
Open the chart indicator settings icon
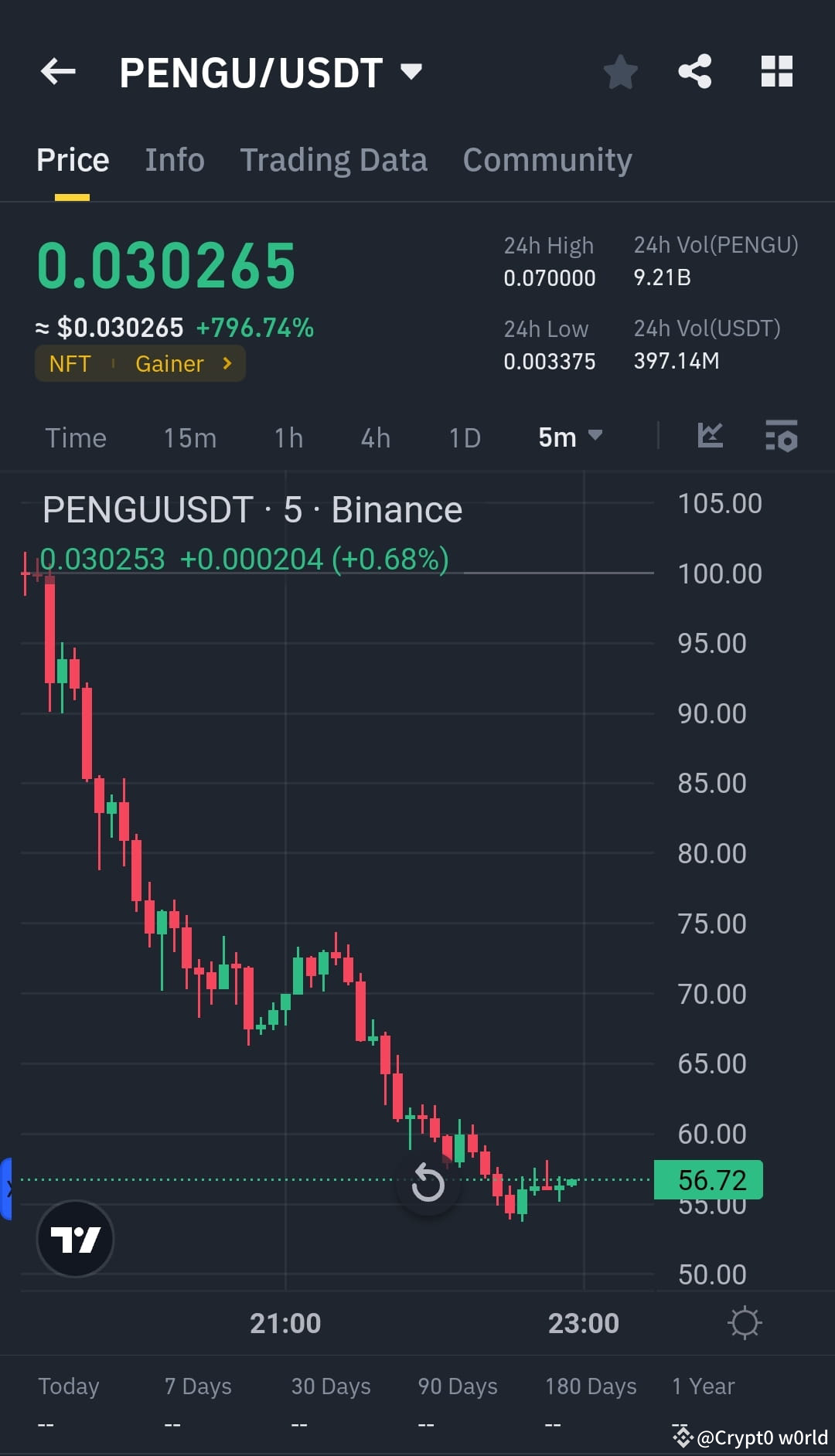(782, 437)
